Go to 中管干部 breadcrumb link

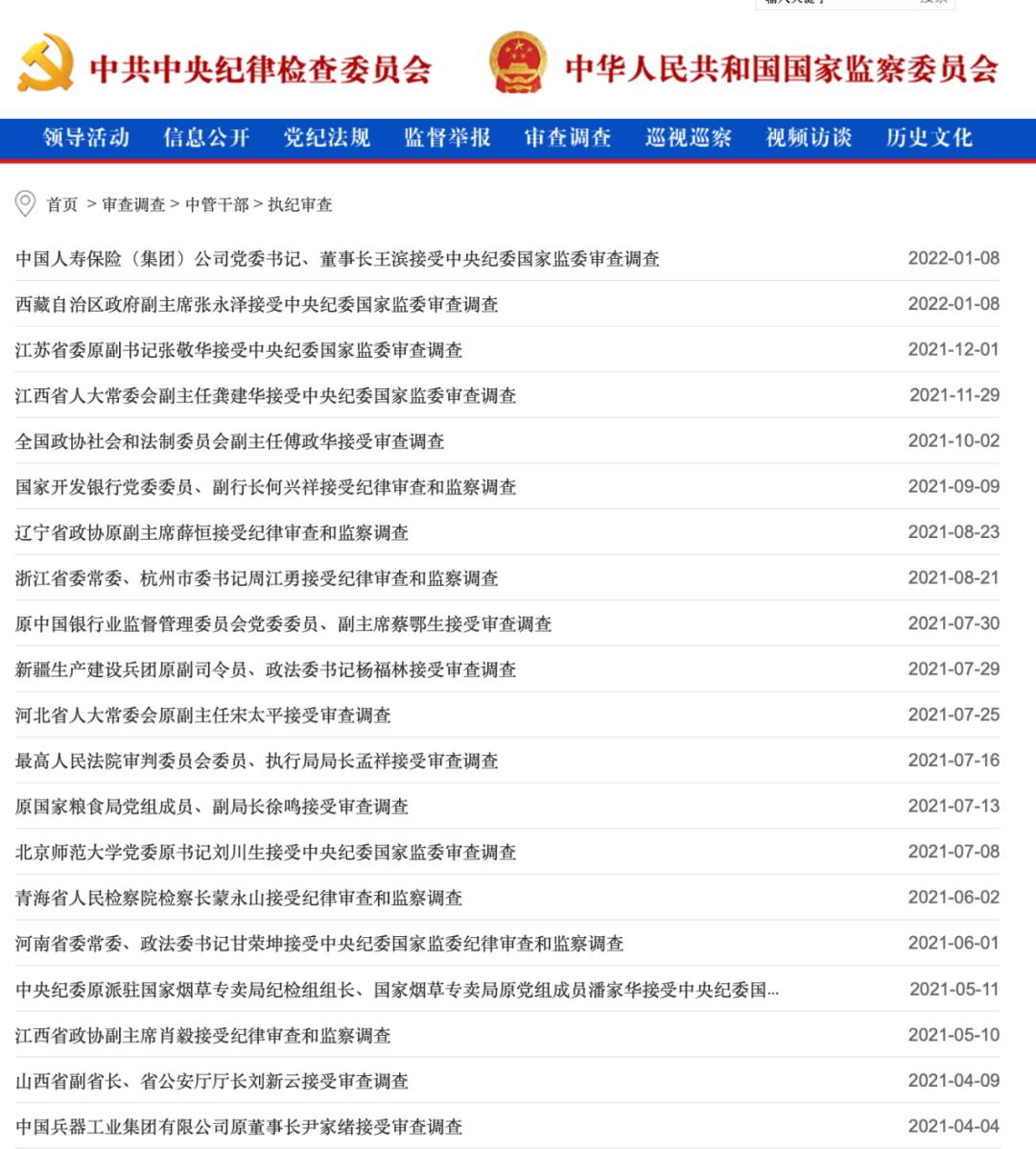pyautogui.click(x=217, y=204)
